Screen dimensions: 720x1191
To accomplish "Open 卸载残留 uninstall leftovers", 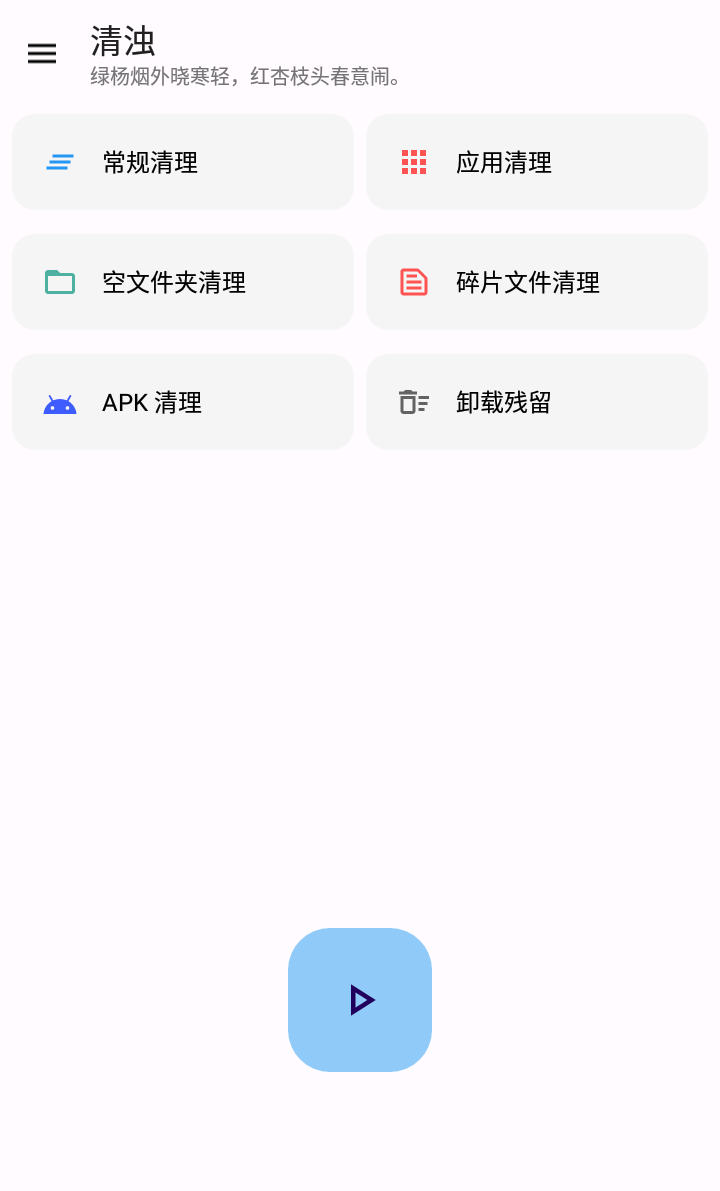I will click(537, 402).
